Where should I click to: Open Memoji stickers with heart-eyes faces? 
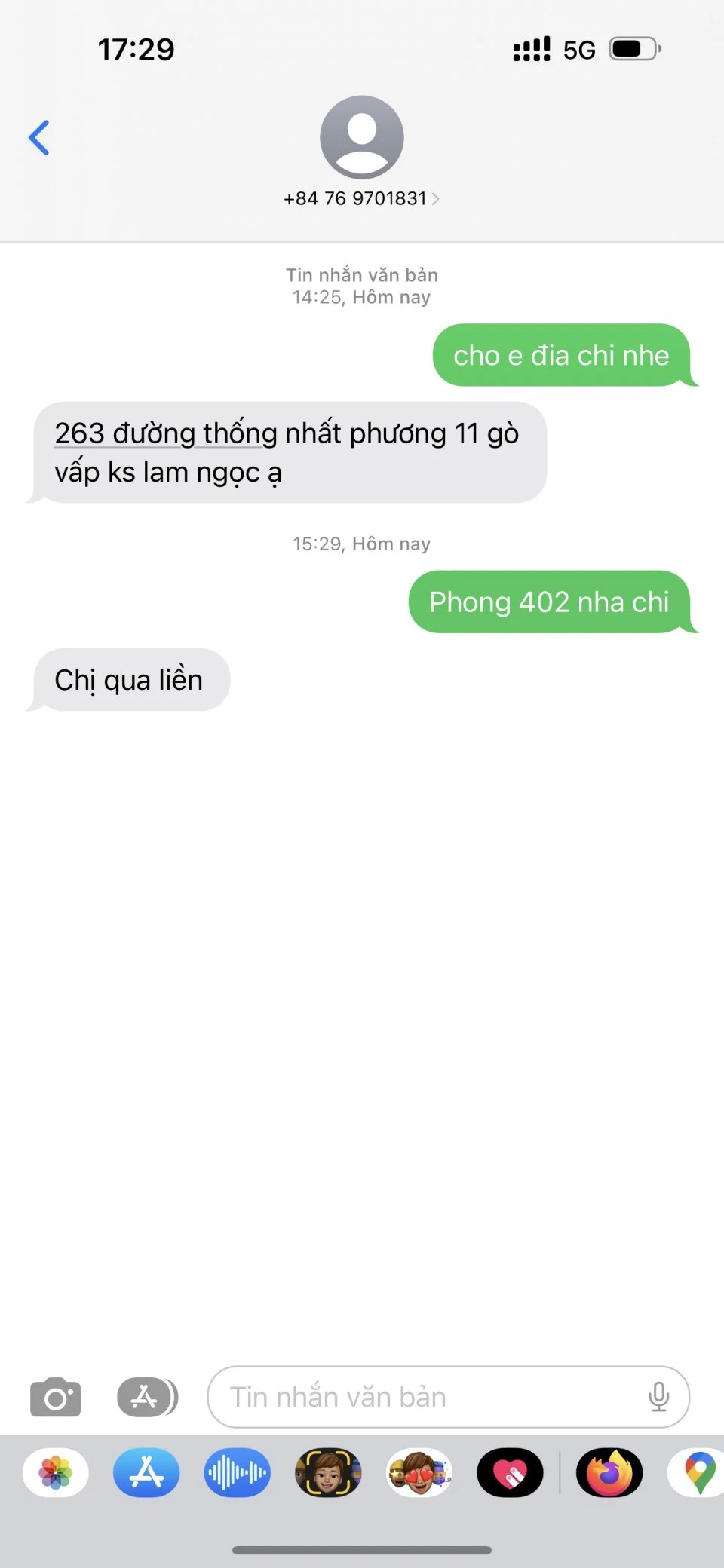(419, 1473)
